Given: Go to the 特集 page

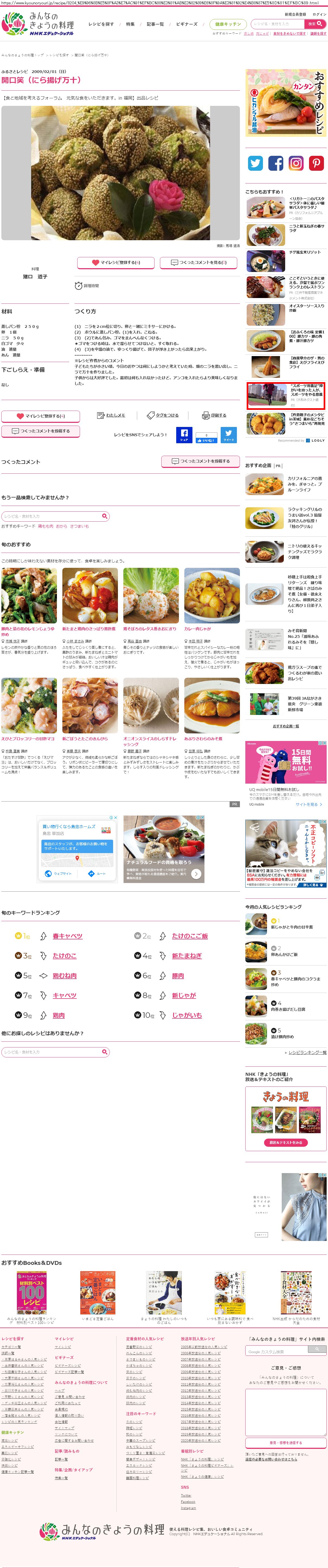Looking at the screenshot, I should pos(130,24).
